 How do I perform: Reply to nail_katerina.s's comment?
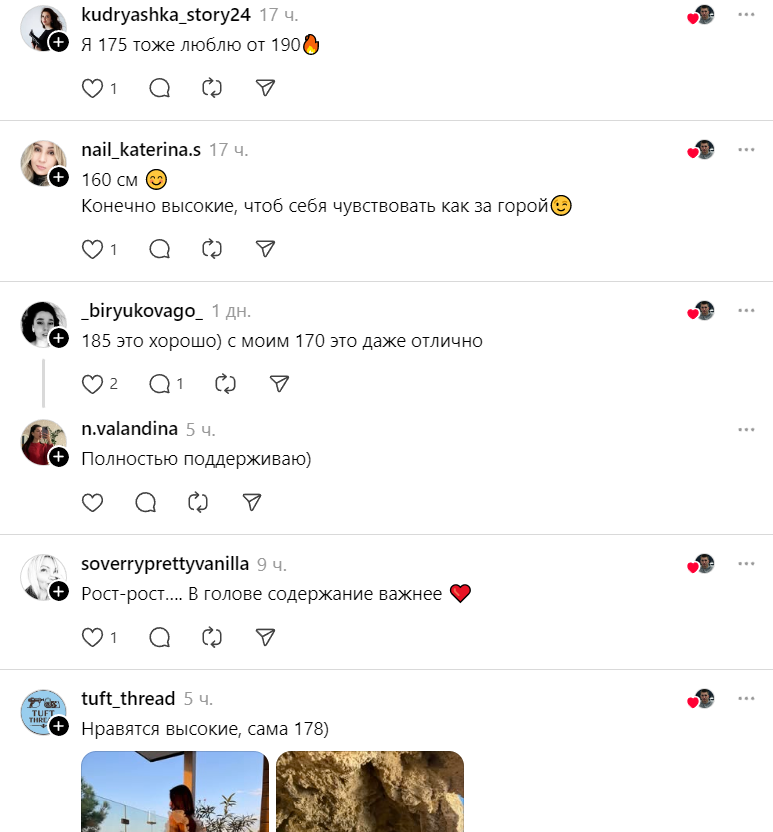160,249
